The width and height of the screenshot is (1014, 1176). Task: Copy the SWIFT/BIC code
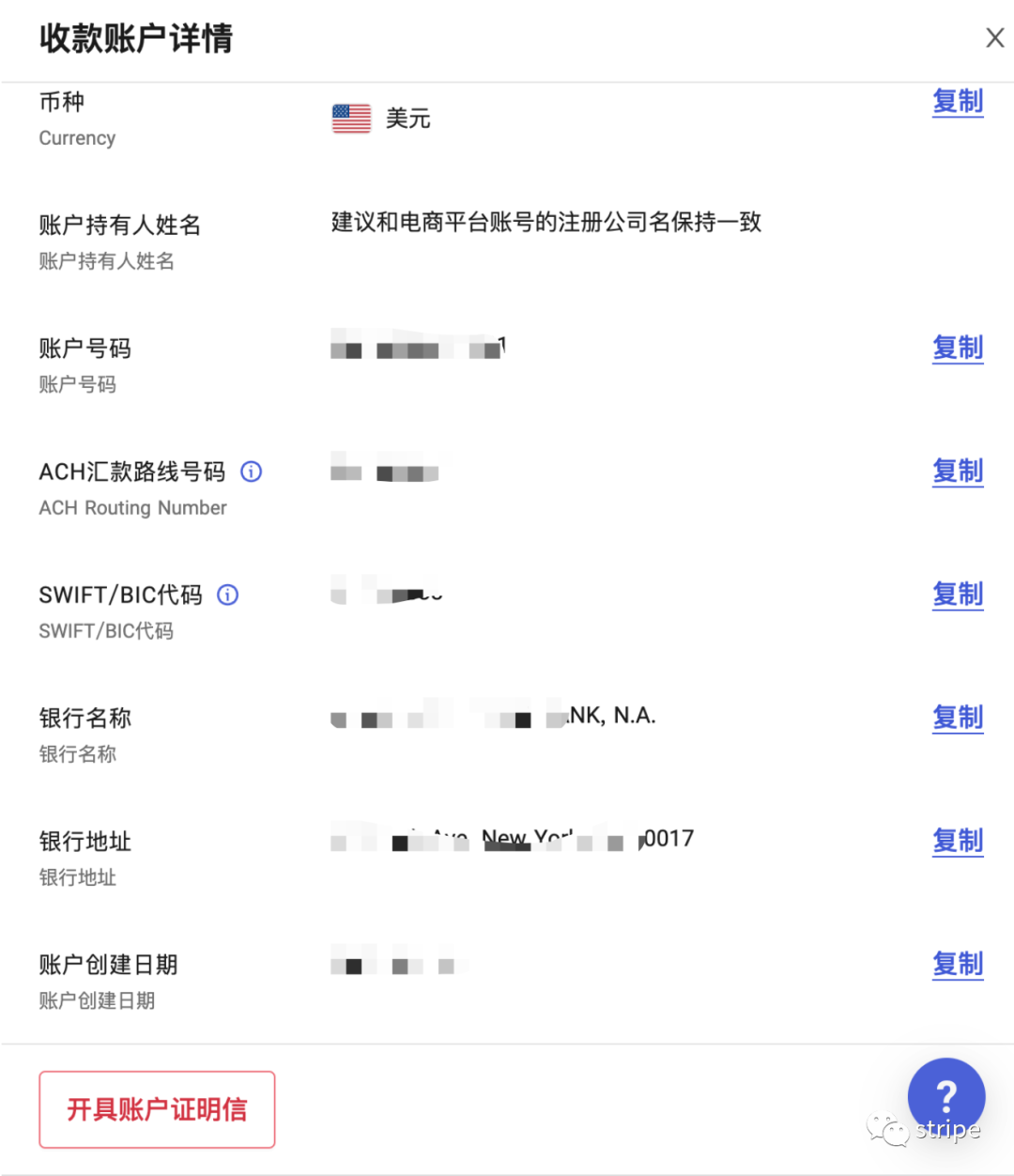pos(957,594)
